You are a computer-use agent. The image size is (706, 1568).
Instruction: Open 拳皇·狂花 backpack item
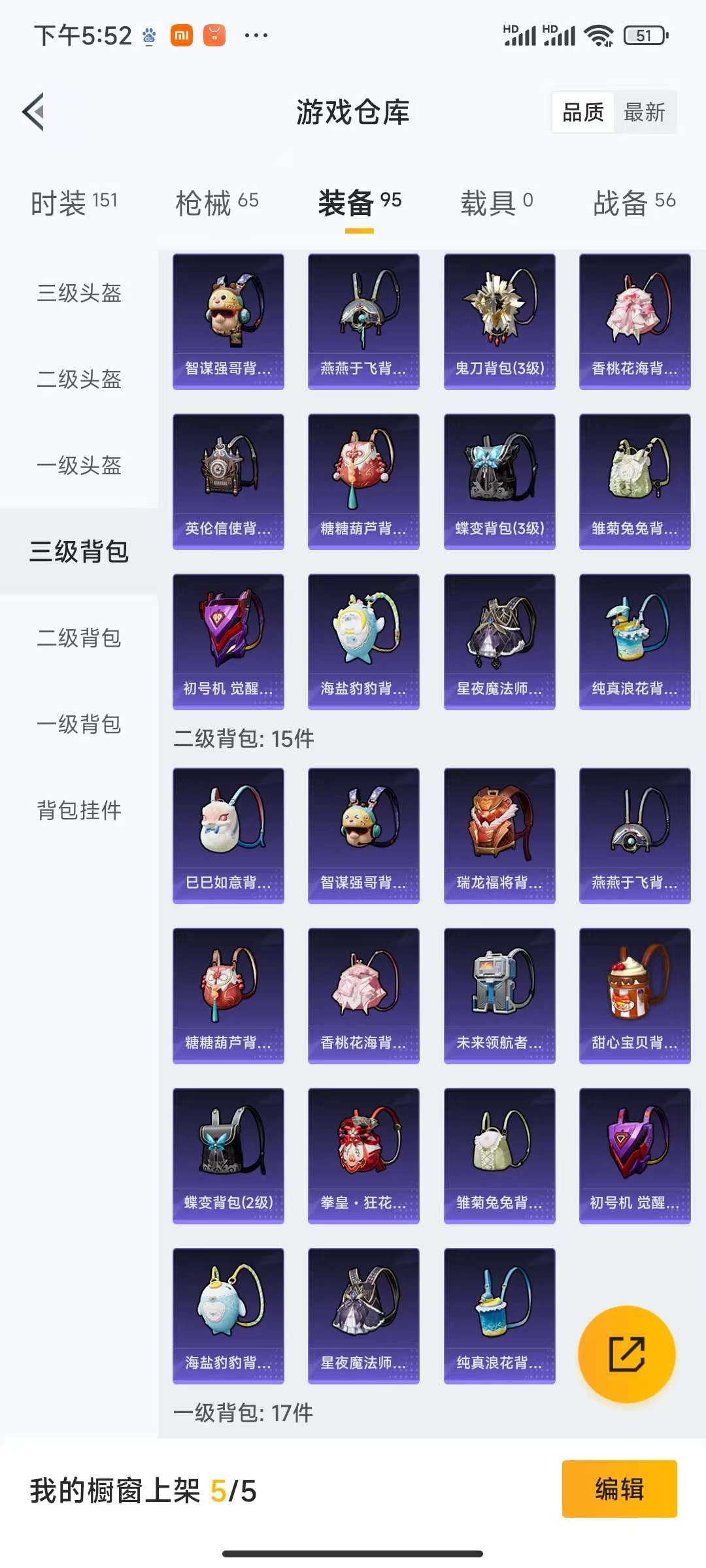click(363, 1156)
